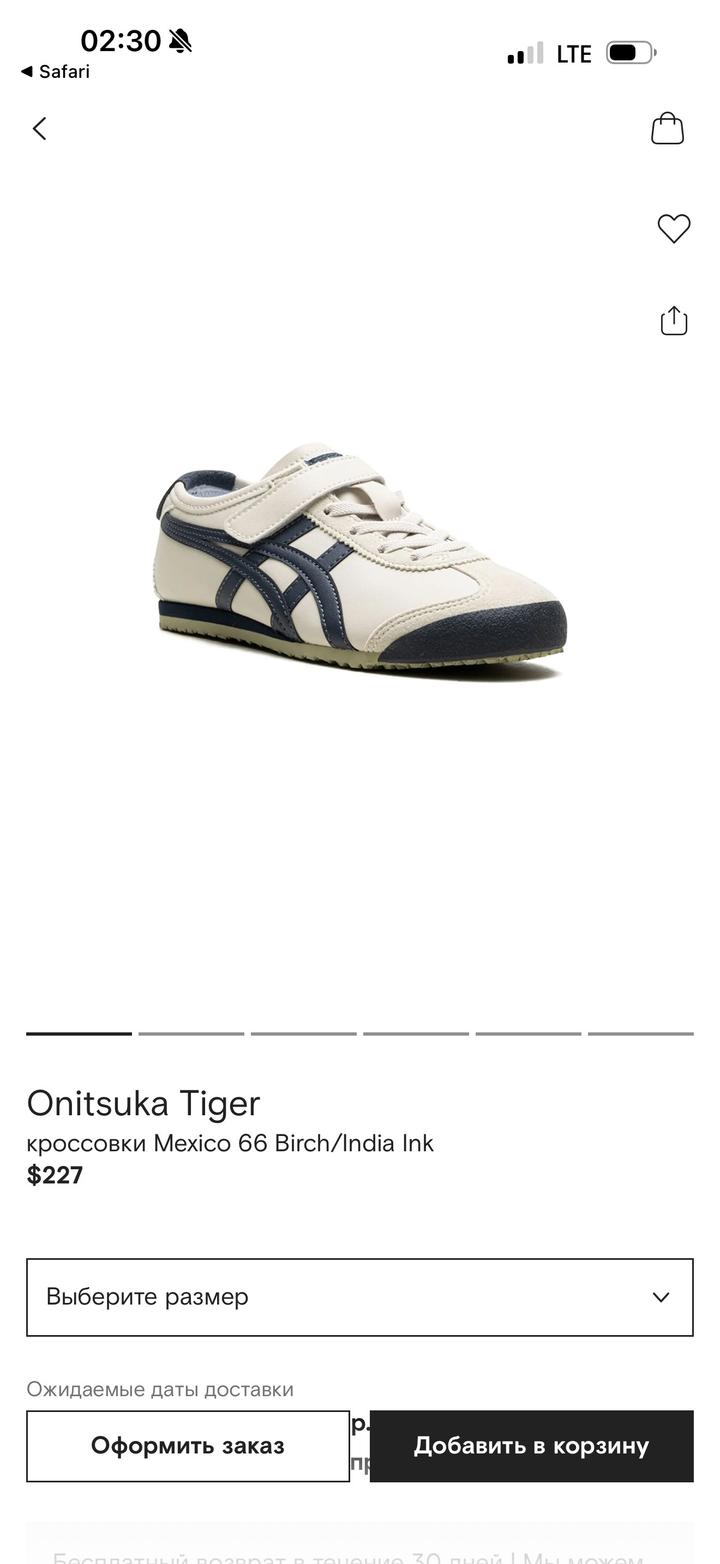Tap 'Ожидаемые даты доставки' delivery text
Screen dimensions: 720x1564
(x=160, y=1389)
